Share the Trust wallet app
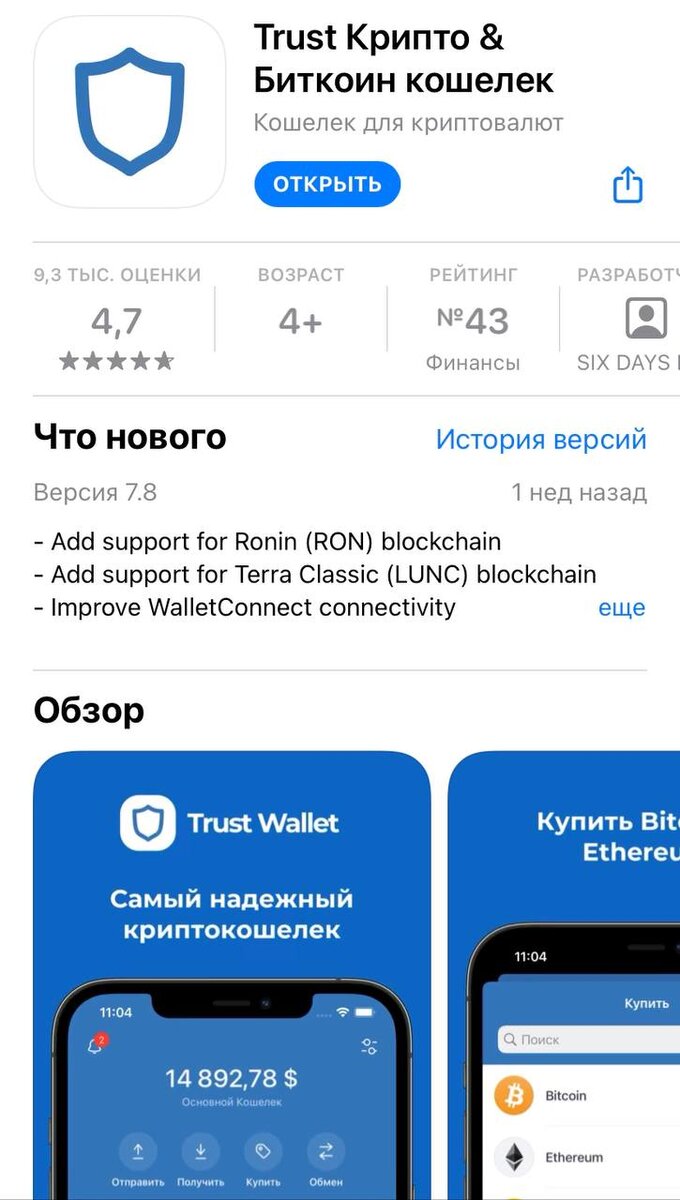Screen dimensions: 680x1200 click(627, 185)
